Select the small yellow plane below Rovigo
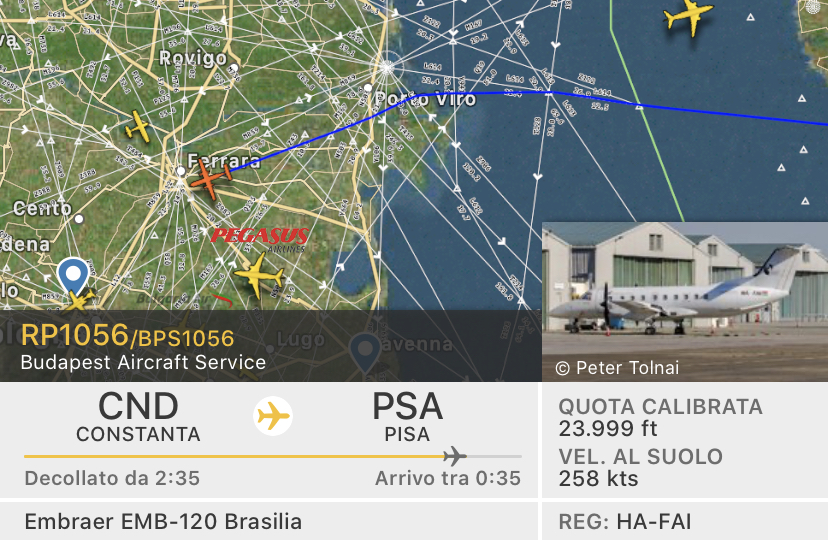This screenshot has width=828, height=540. 138,126
